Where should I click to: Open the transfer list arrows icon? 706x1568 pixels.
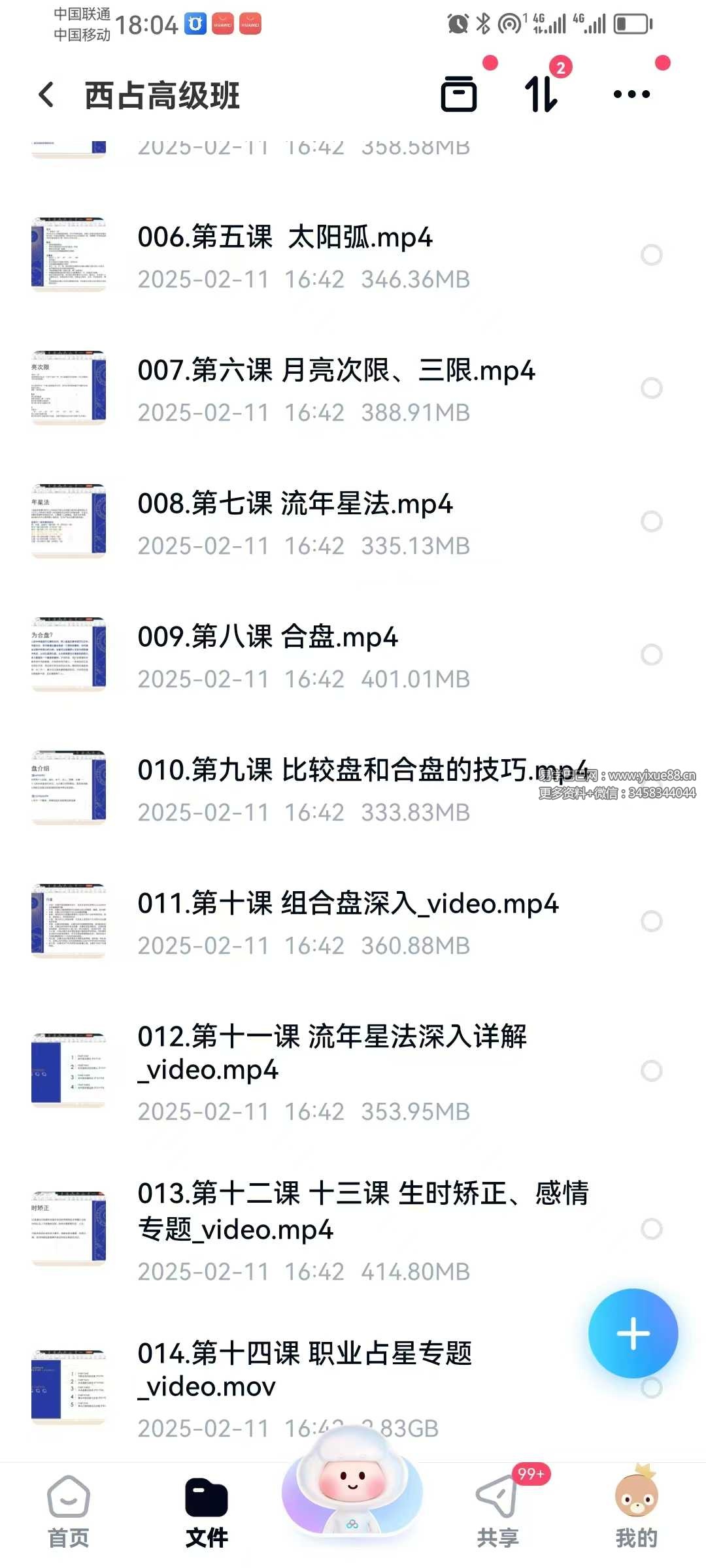(x=541, y=94)
